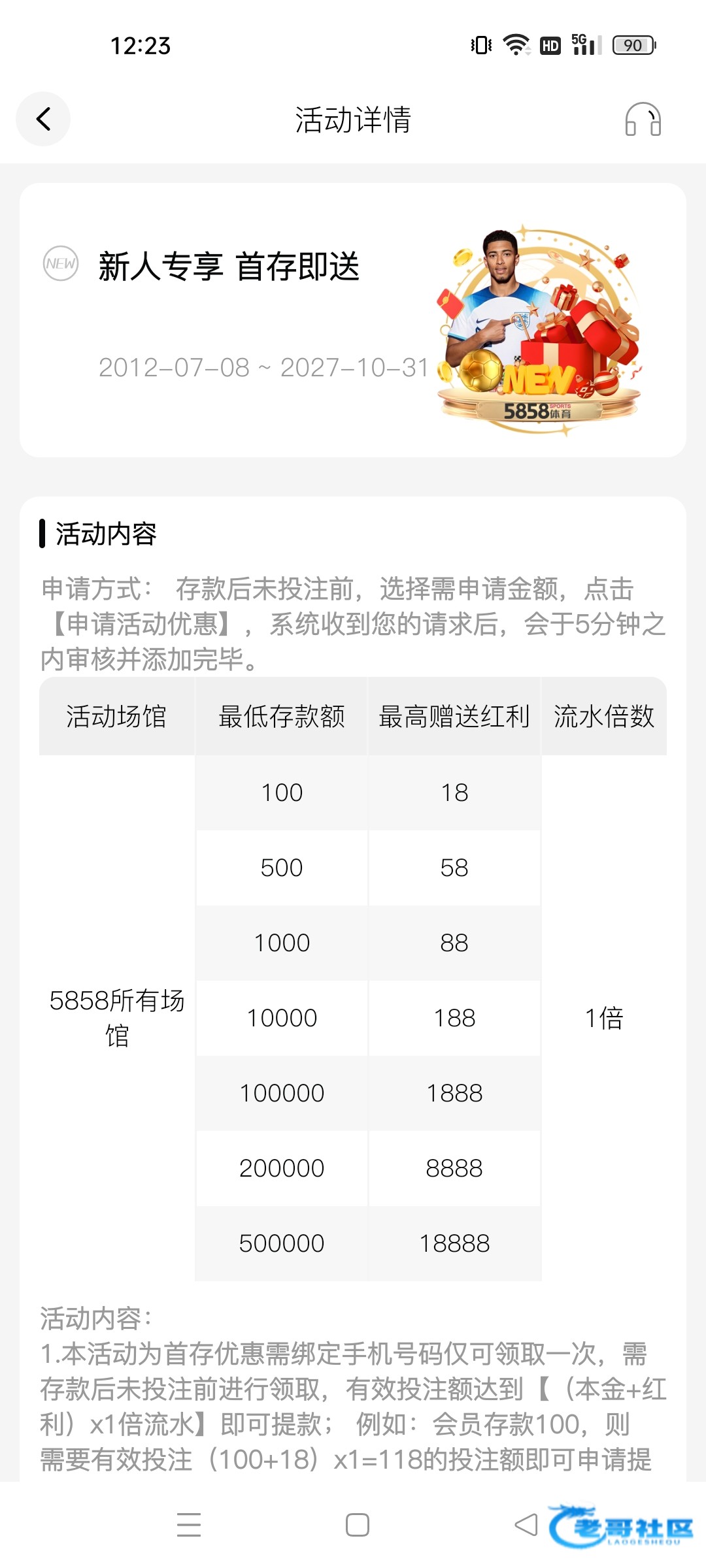
Task: Open customer service via the headset icon
Action: (643, 120)
